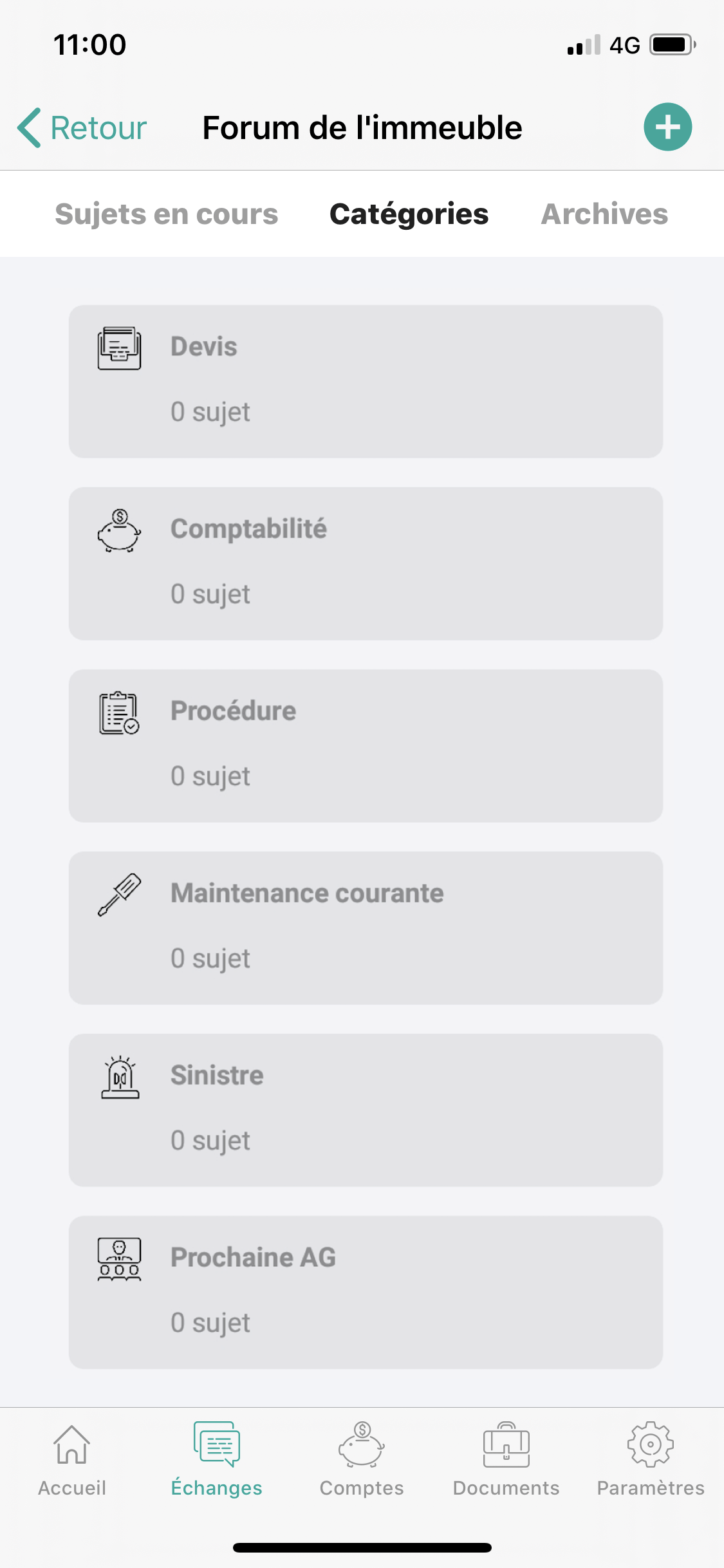Open the Prochaine AG category
The width and height of the screenshot is (724, 1568).
tap(366, 1293)
